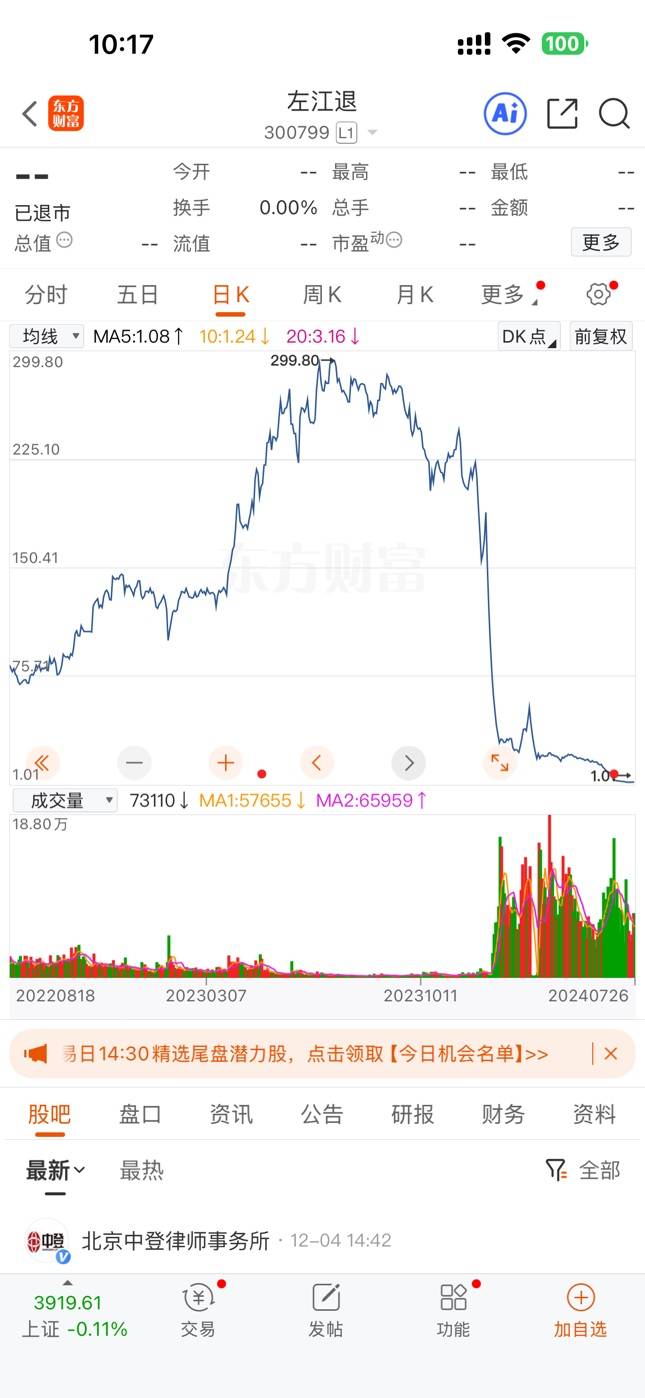Switch to the 公告 tab

tap(322, 1114)
